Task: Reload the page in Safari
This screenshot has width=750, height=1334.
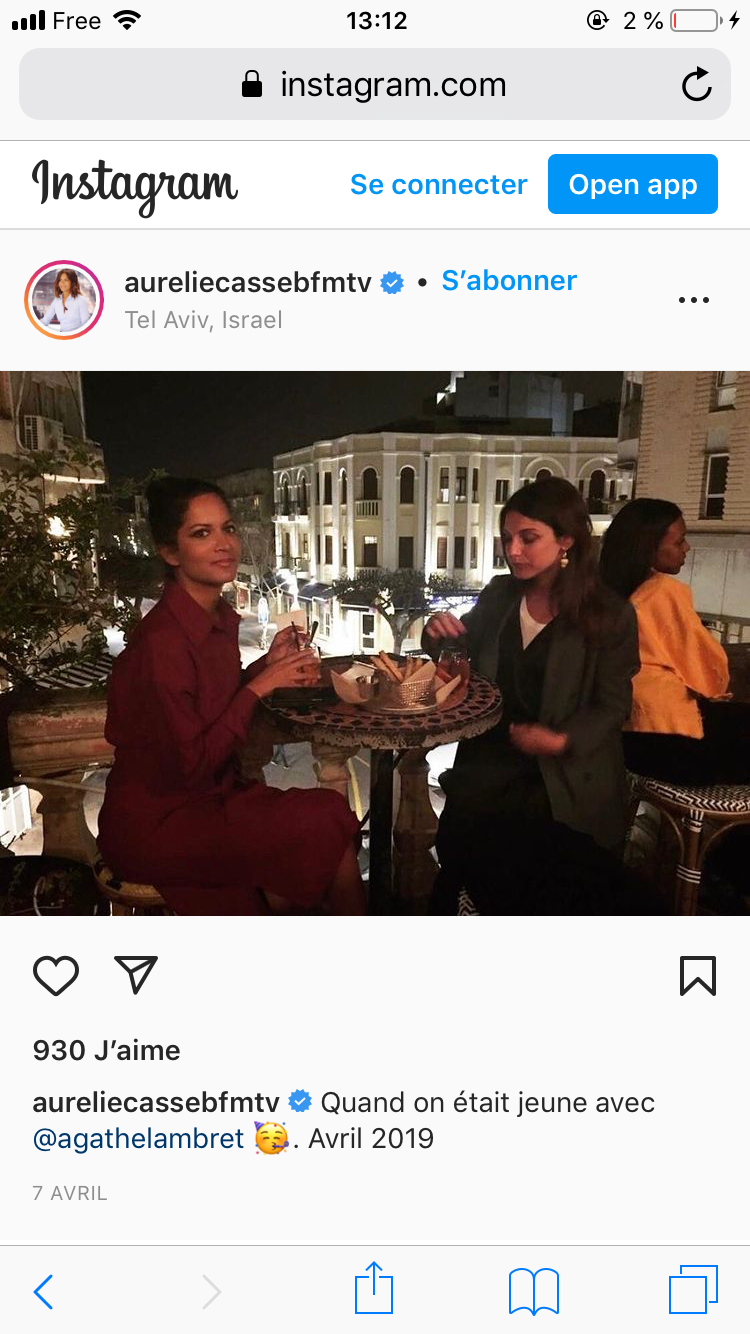Action: tap(697, 85)
